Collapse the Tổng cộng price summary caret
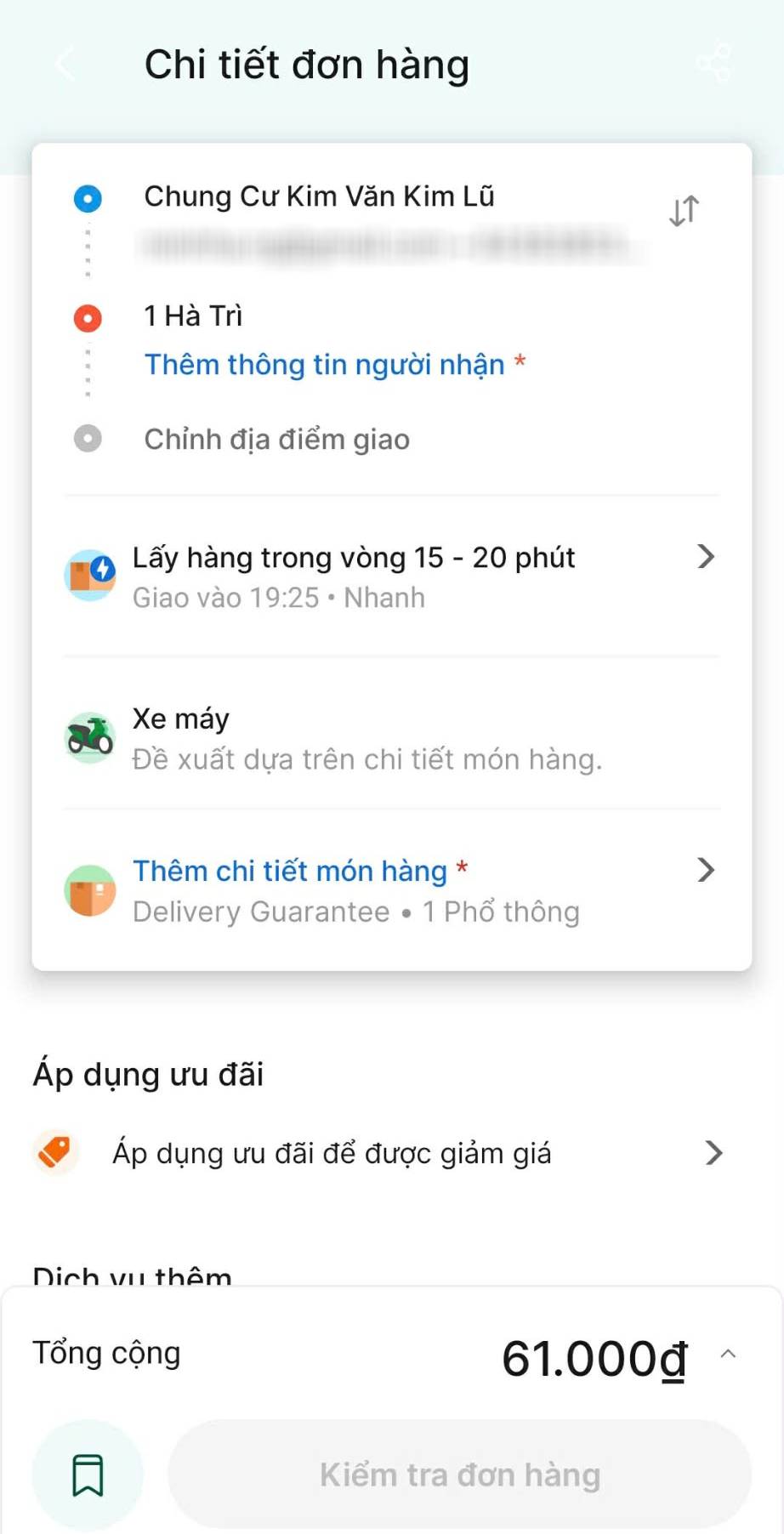784x1534 pixels. 728,1354
